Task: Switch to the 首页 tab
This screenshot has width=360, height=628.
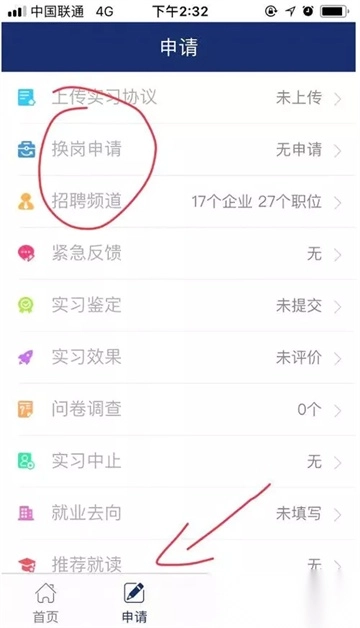Action: [46, 603]
